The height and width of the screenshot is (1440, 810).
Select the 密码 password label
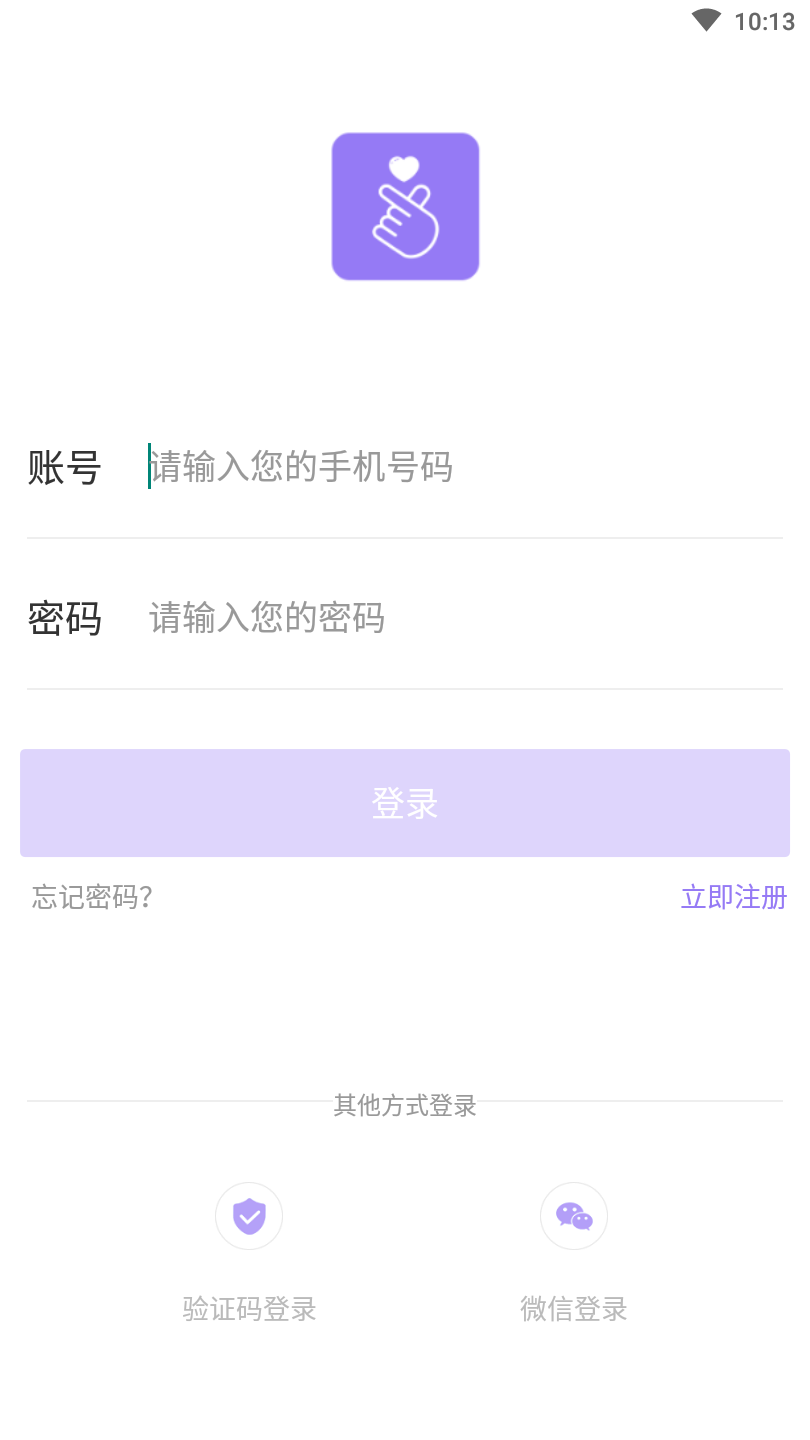64,619
